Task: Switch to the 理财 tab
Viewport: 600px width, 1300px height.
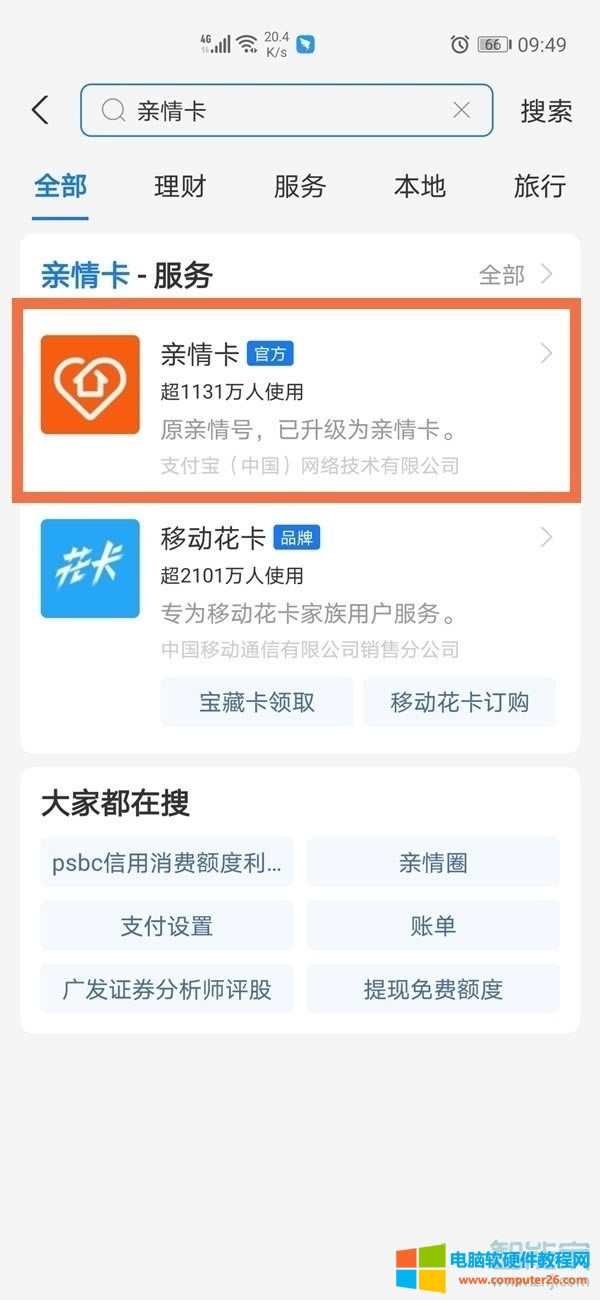Action: [x=180, y=186]
